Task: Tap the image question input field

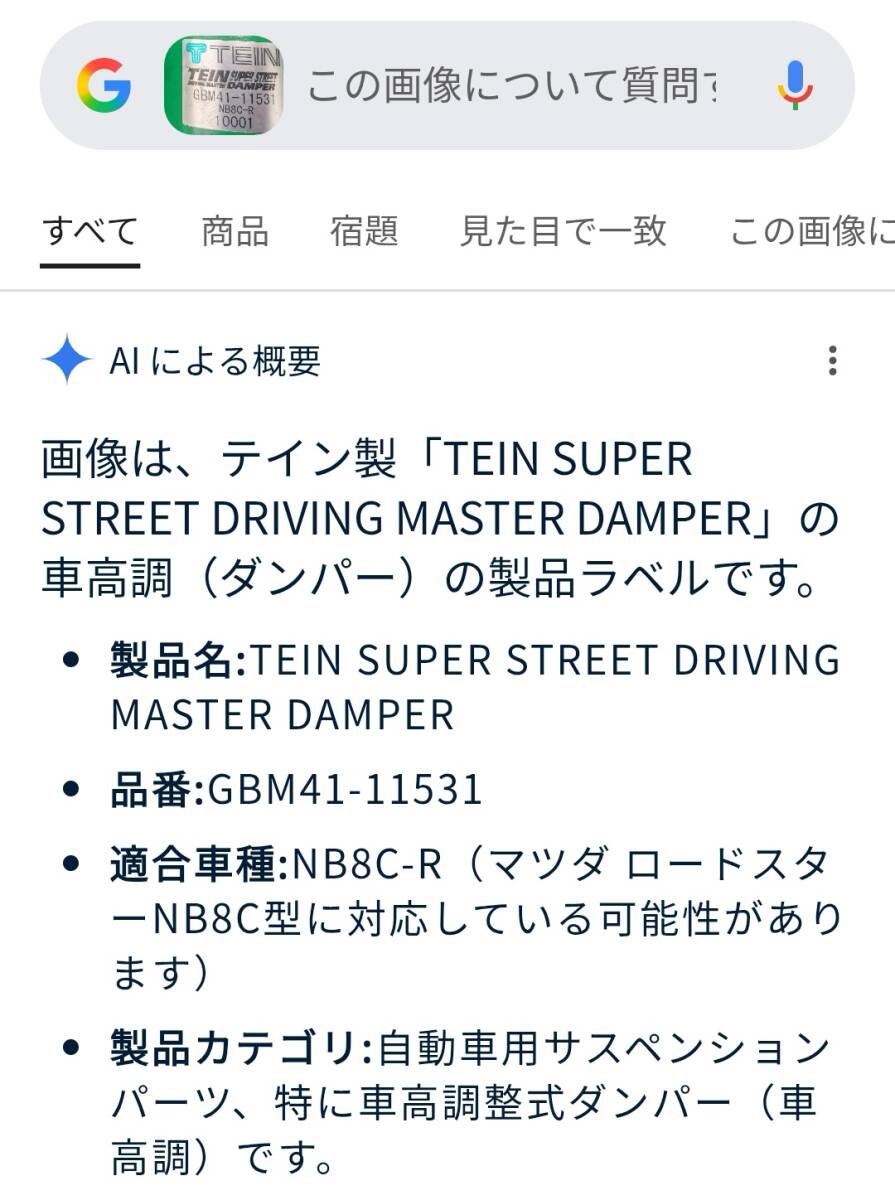Action: point(512,86)
